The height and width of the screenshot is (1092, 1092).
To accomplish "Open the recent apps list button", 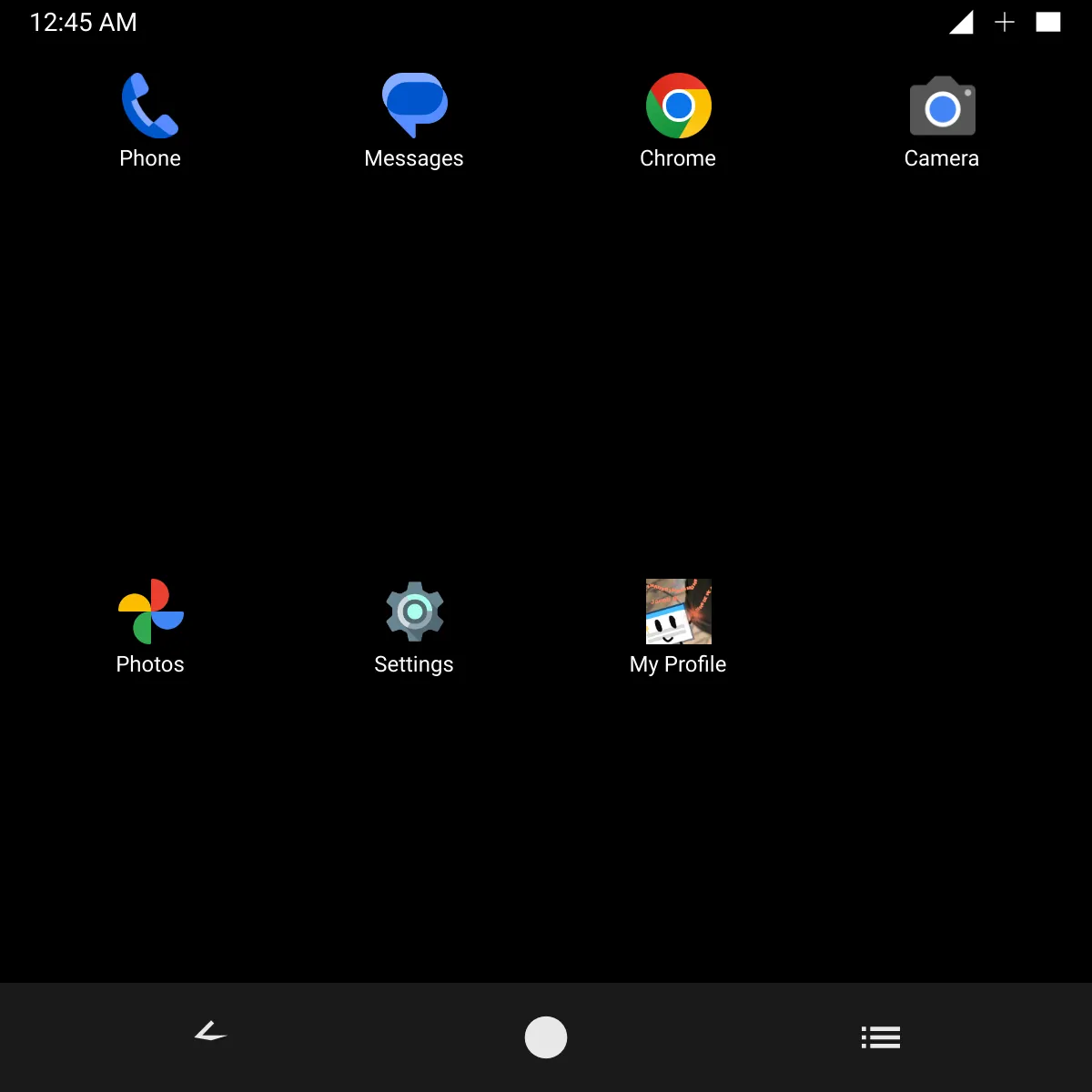I will (x=881, y=1037).
